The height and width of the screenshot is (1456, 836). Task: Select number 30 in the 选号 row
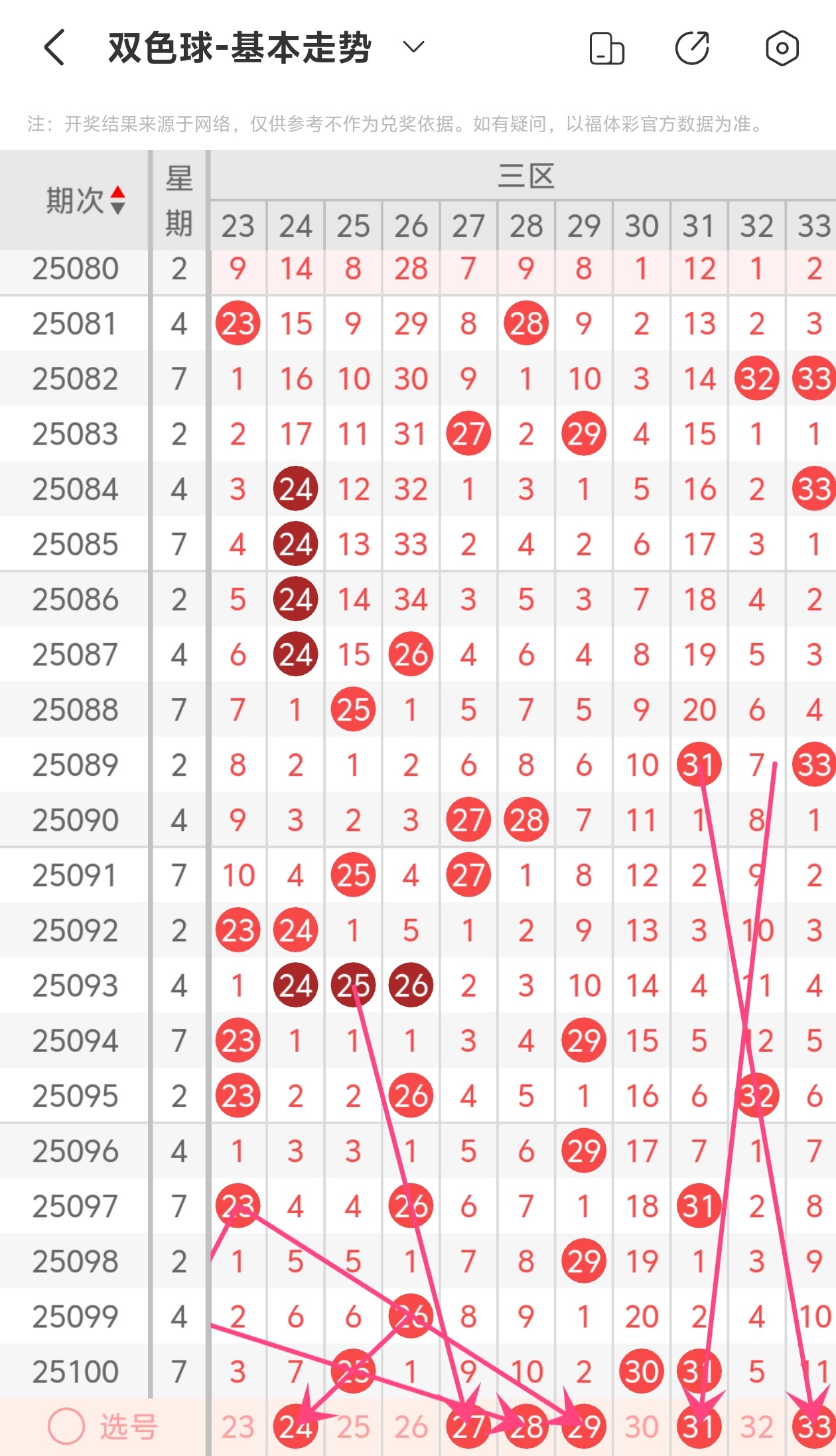click(642, 1427)
